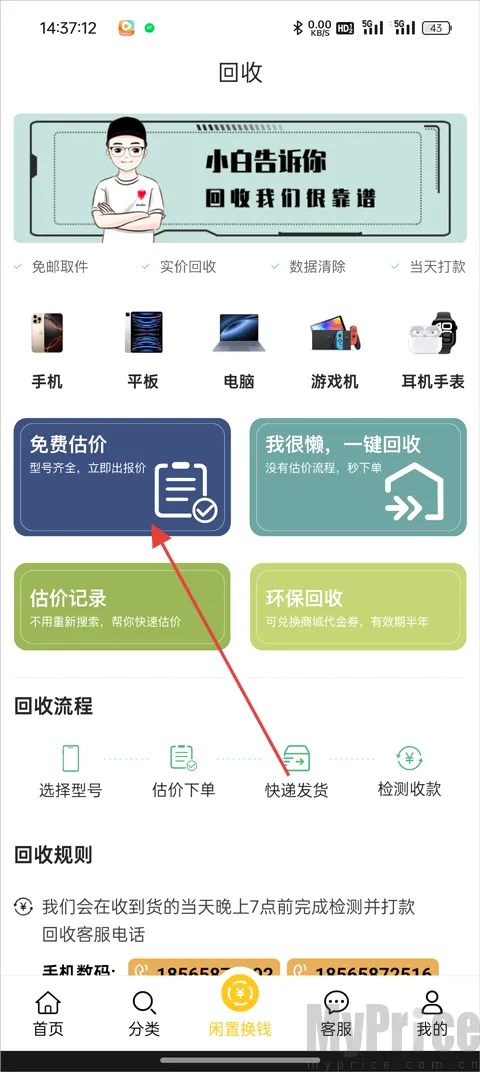The height and width of the screenshot is (1072, 480).
Task: Open the 耳机手表 category
Action: (434, 350)
